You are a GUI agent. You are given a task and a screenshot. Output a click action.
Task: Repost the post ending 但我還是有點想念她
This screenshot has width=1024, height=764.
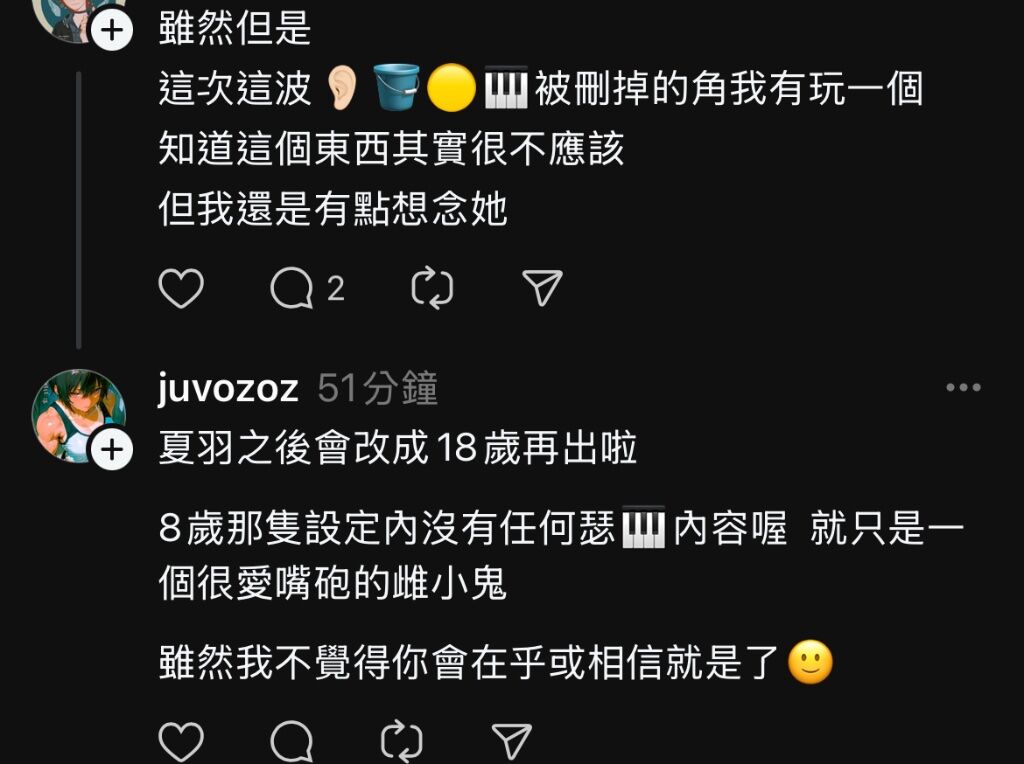coord(432,289)
